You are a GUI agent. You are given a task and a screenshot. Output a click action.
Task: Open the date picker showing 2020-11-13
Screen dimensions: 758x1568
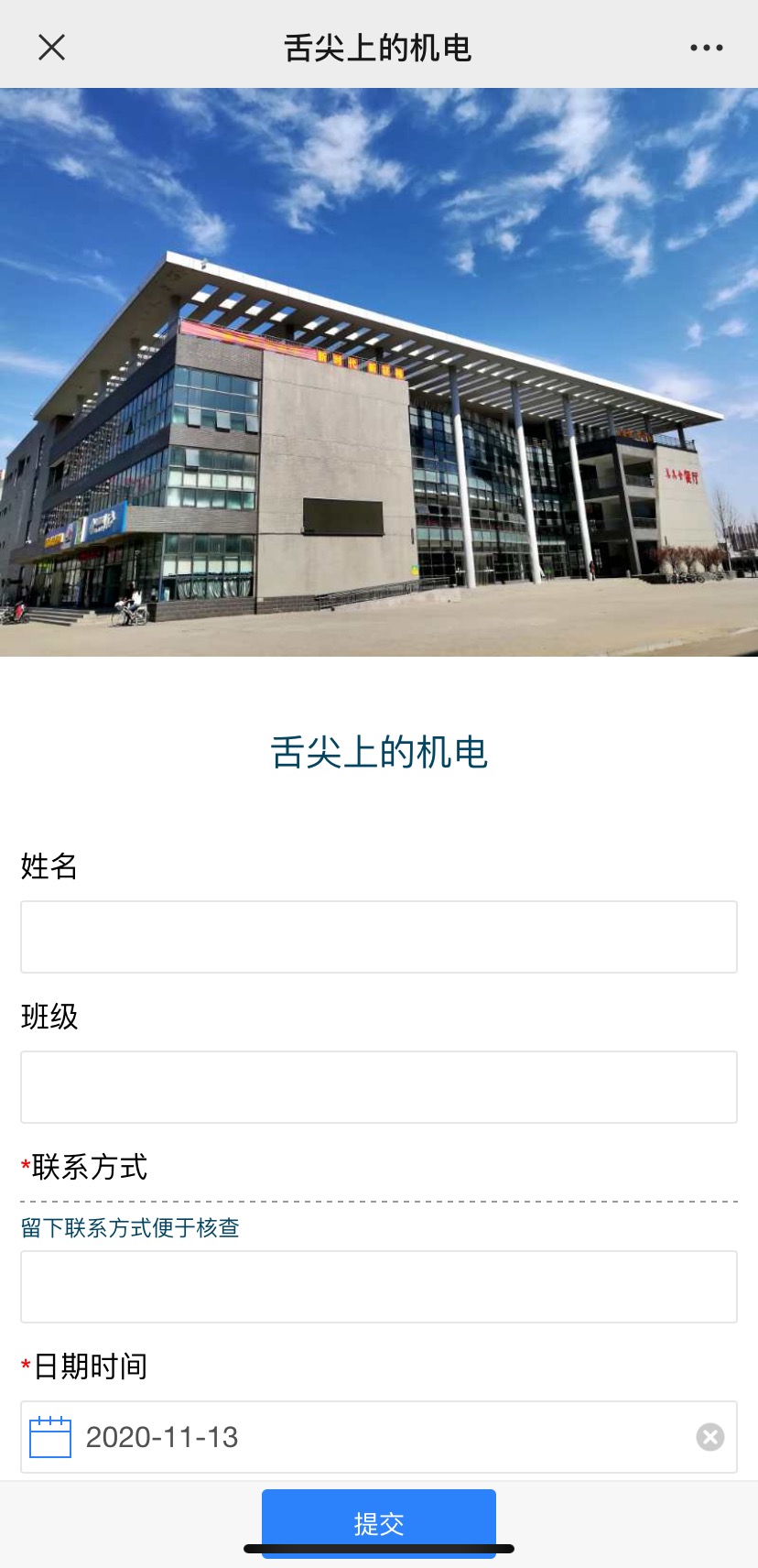[x=366, y=1436]
